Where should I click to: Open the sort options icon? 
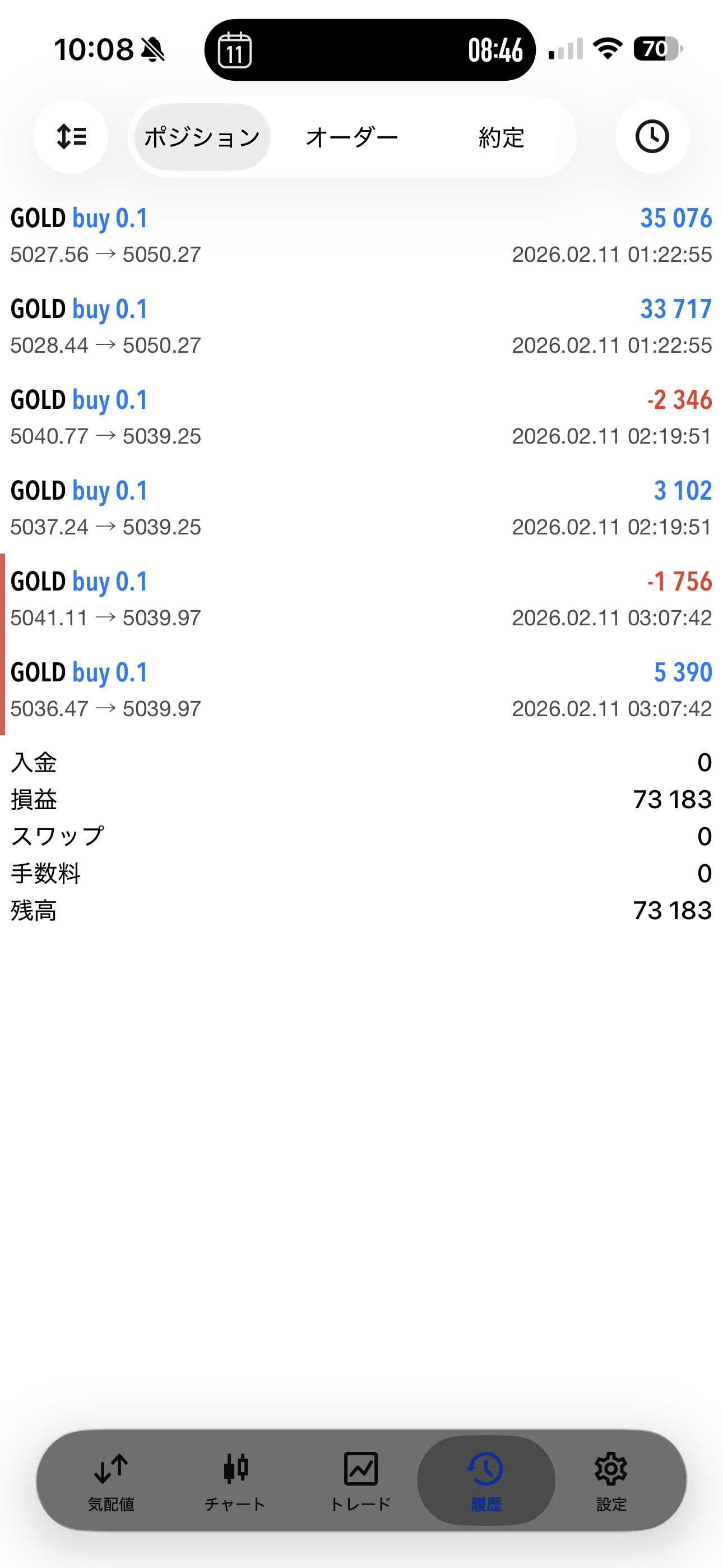tap(71, 136)
